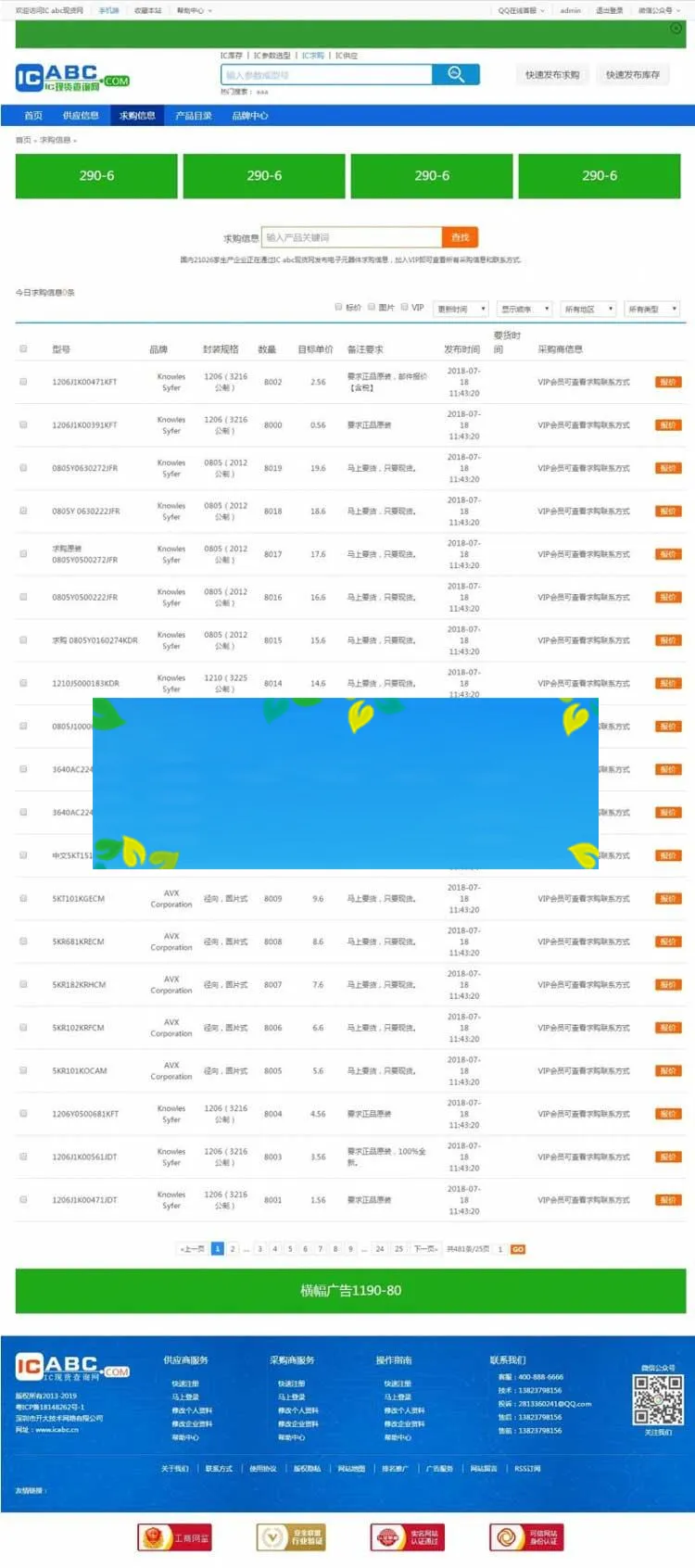Viewport: 695px width, 1568px height.
Task: Focus the parameter or model search box
Action: [326, 75]
